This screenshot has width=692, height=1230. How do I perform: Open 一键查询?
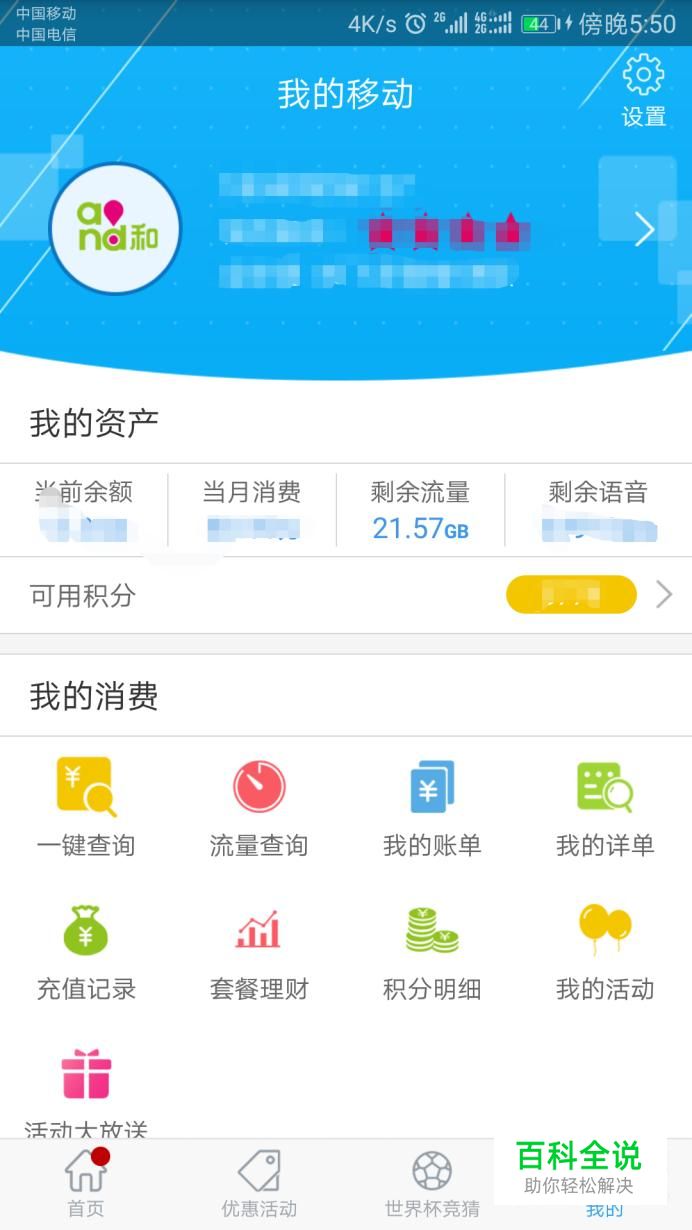coord(86,808)
